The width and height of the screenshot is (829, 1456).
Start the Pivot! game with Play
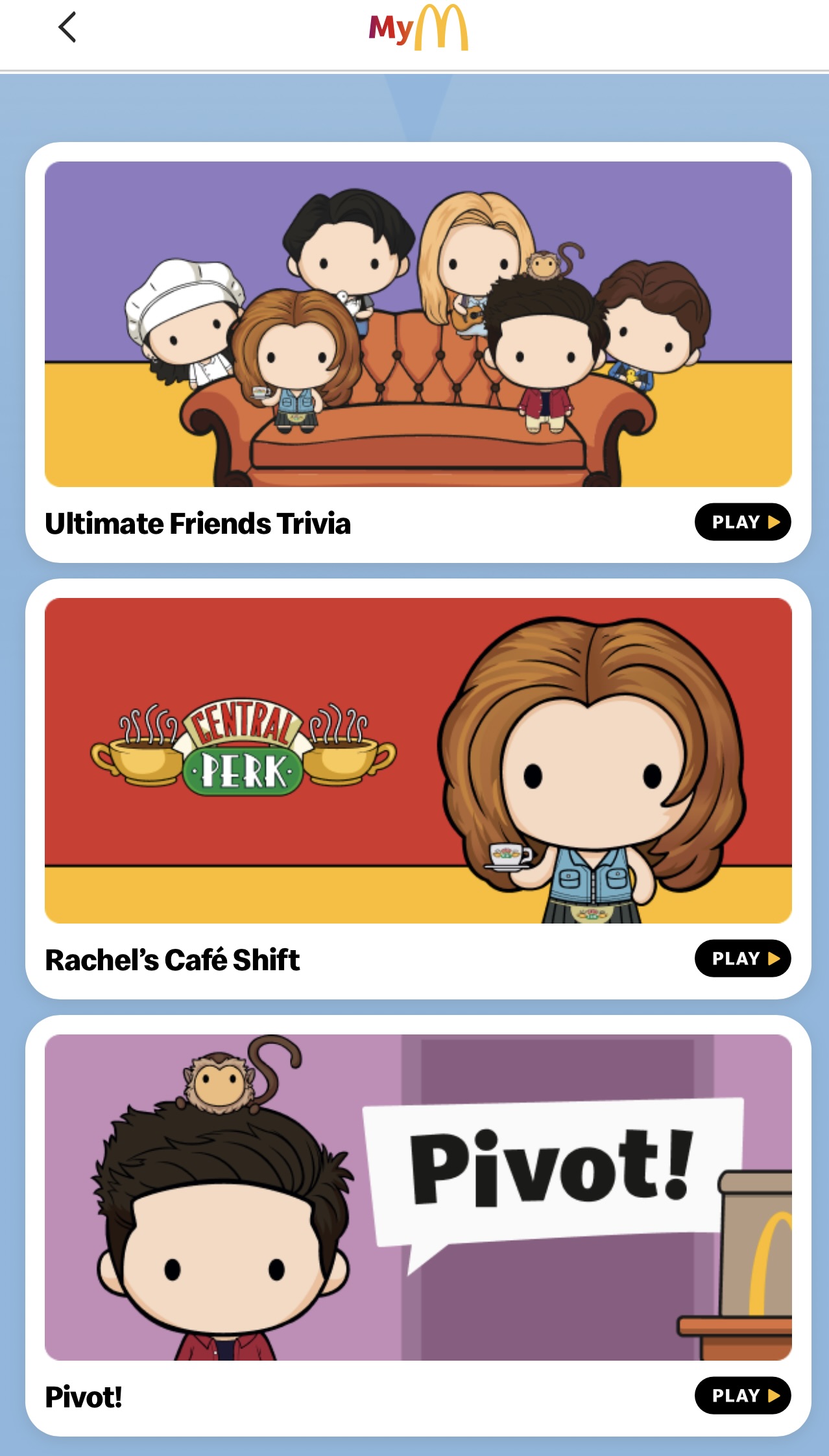click(x=742, y=1395)
